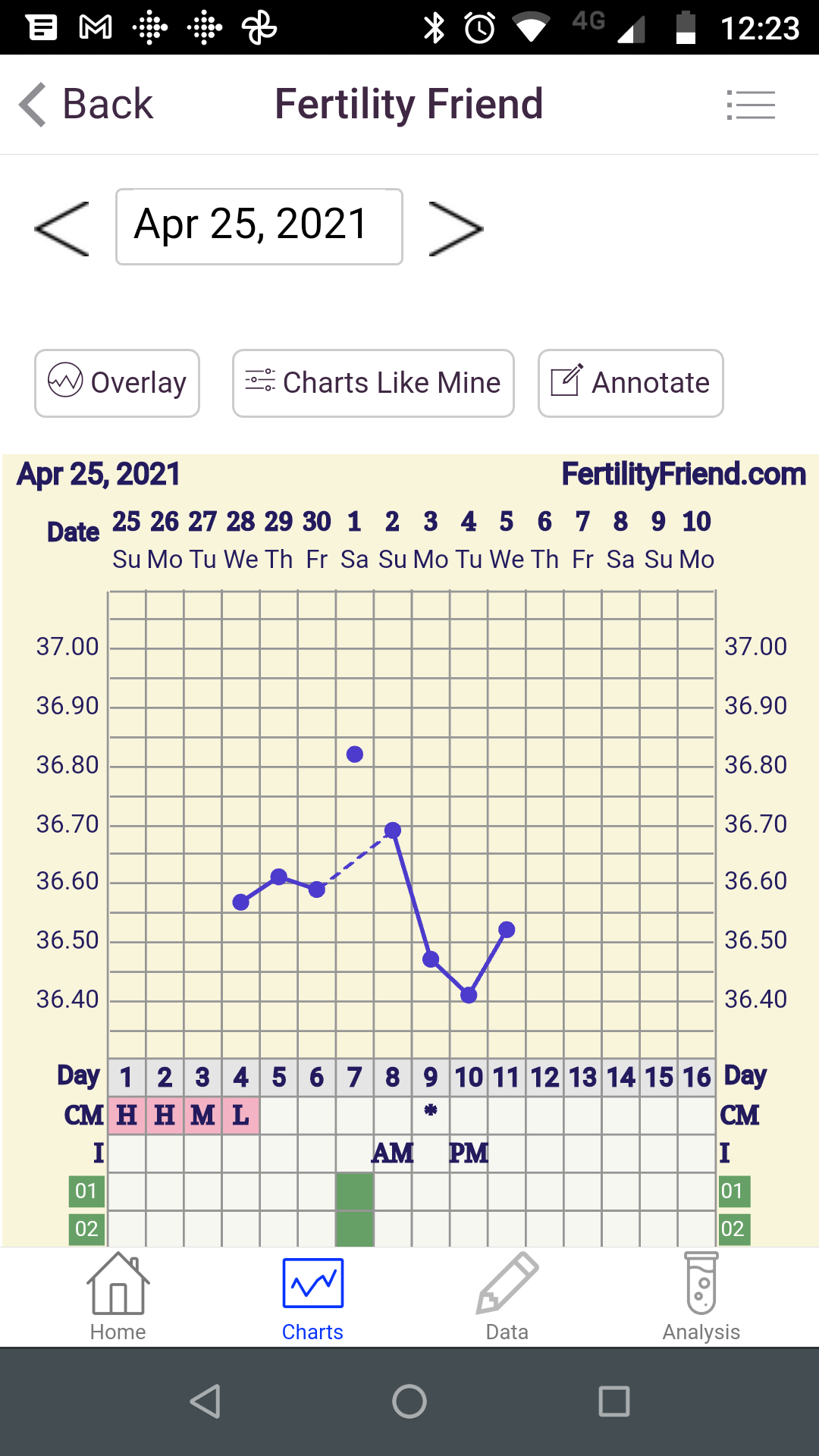The width and height of the screenshot is (819, 1456).
Task: Annotate this chart
Action: 630,383
